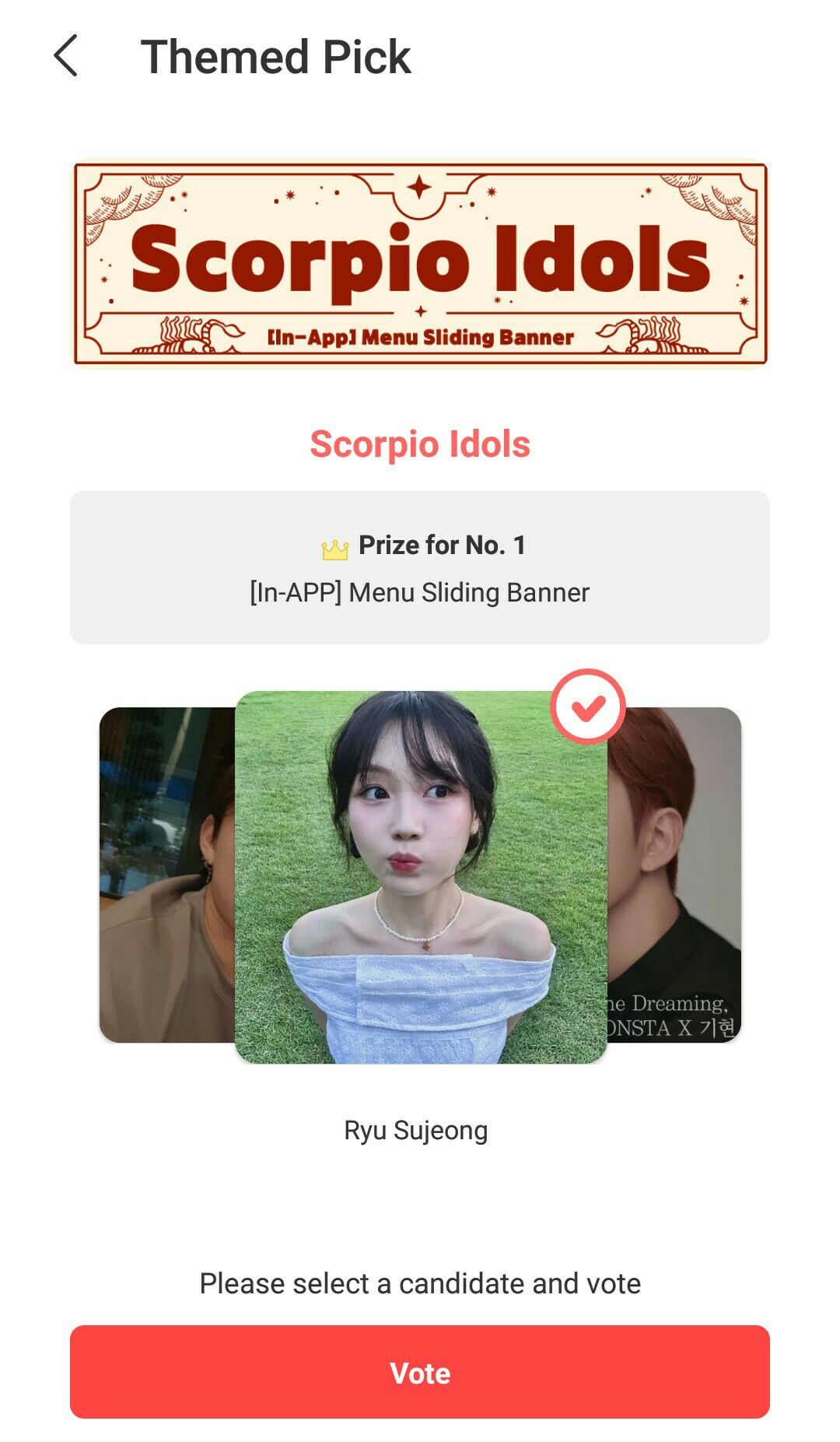Uncheck the checkmark on Ryu Sujeong

588,707
